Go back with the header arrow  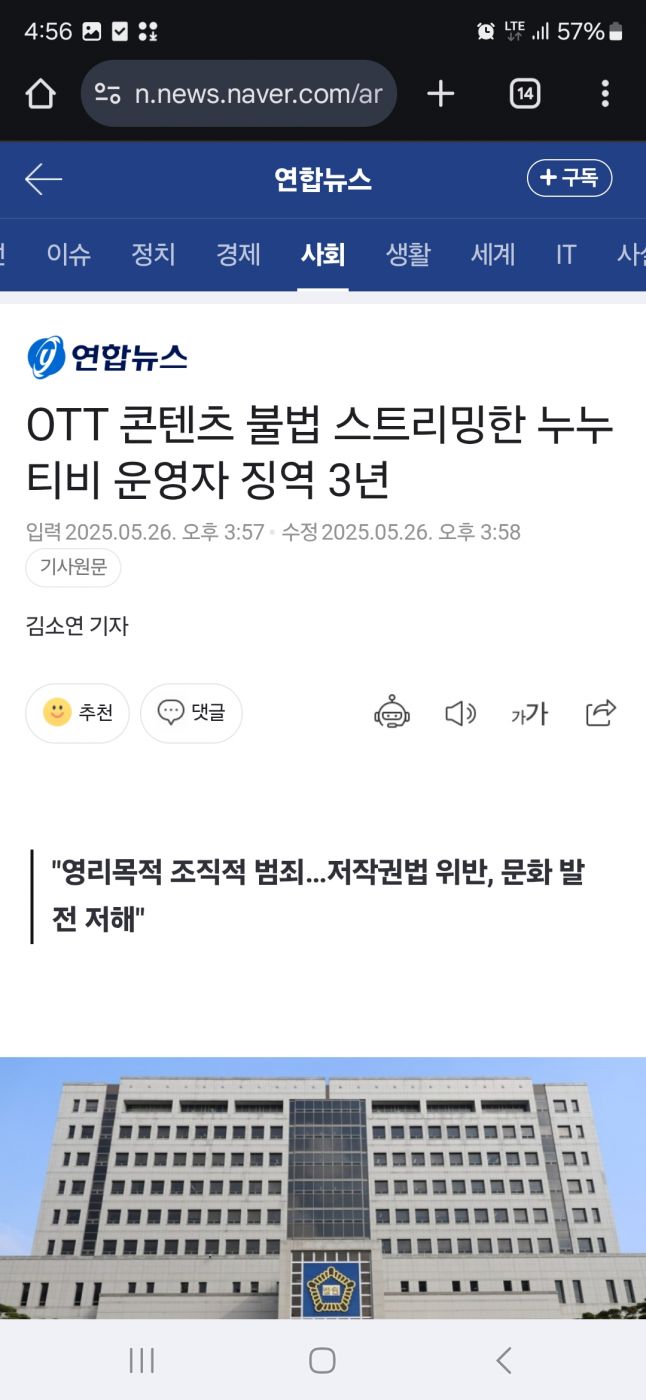click(x=43, y=180)
